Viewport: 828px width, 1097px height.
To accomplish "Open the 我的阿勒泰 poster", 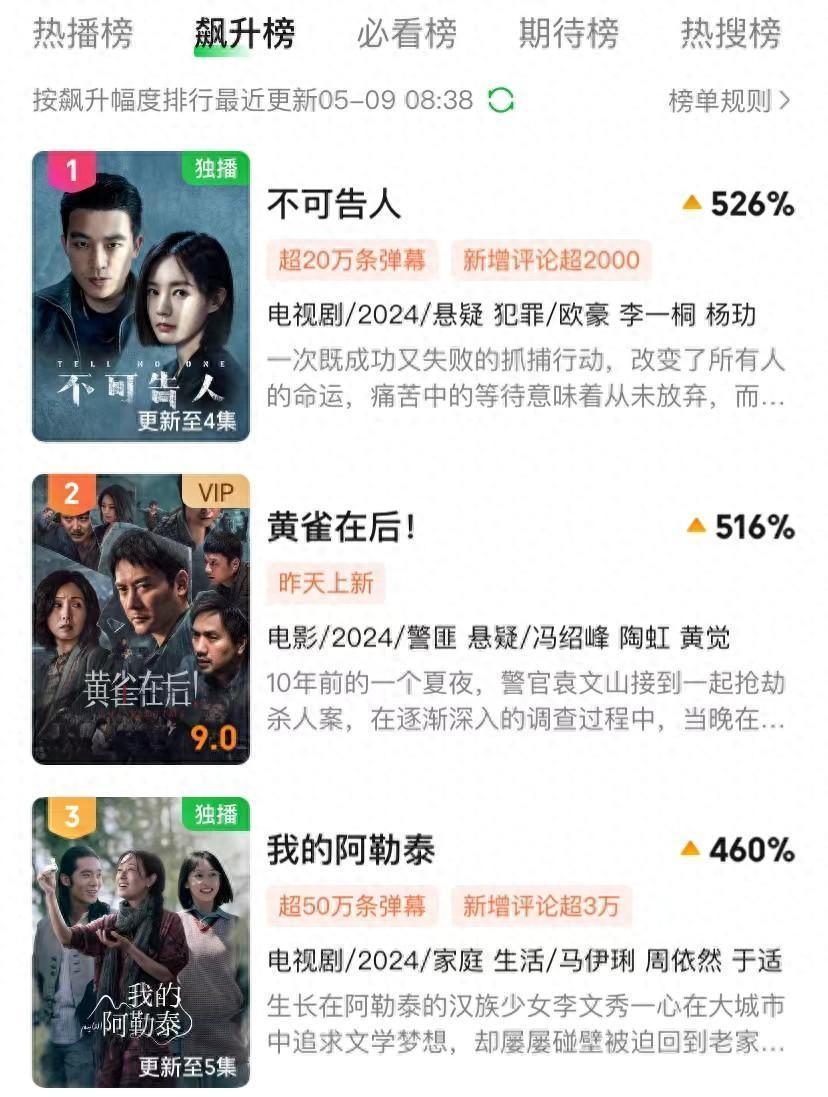I will coord(141,942).
